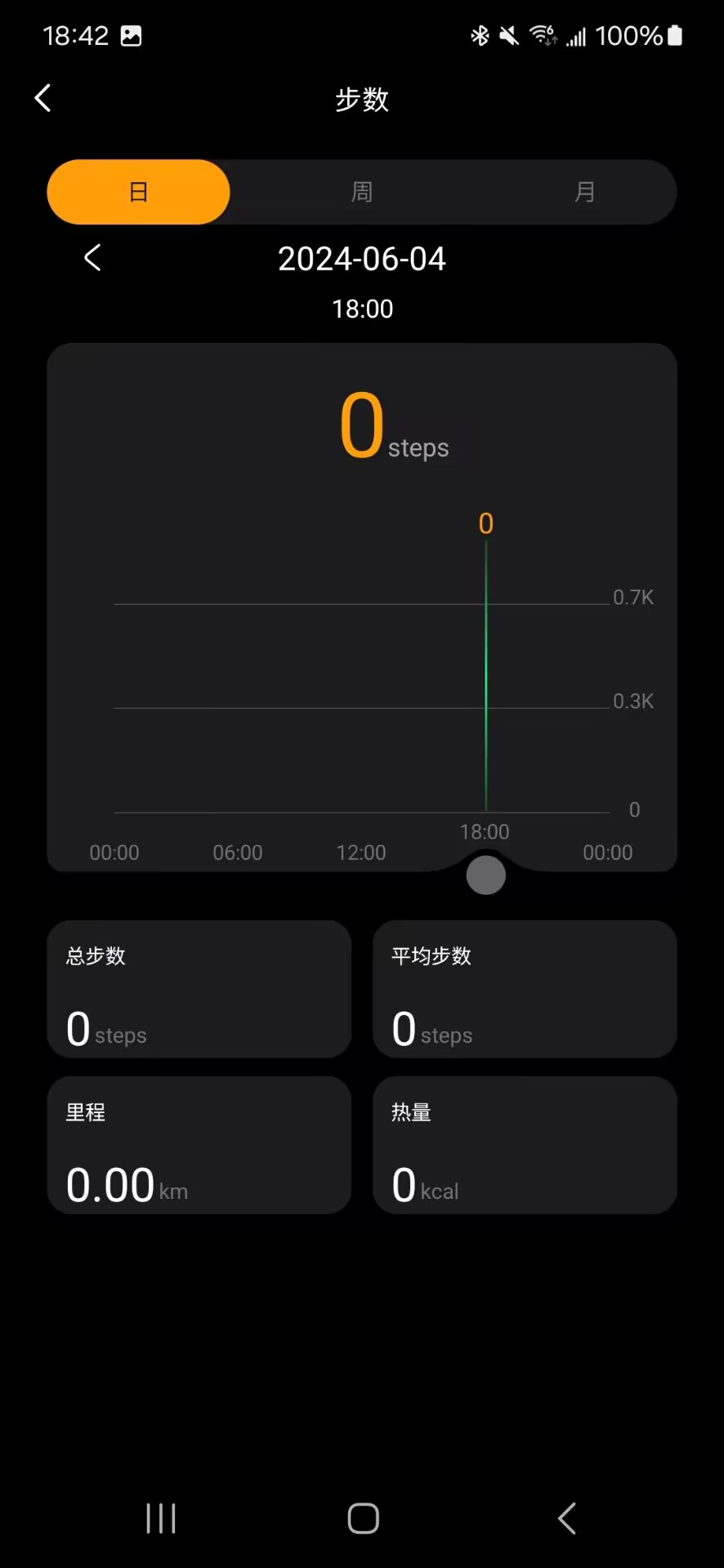This screenshot has height=1568, width=724.
Task: Tap the Wi-Fi icon in the status bar
Action: tap(542, 35)
